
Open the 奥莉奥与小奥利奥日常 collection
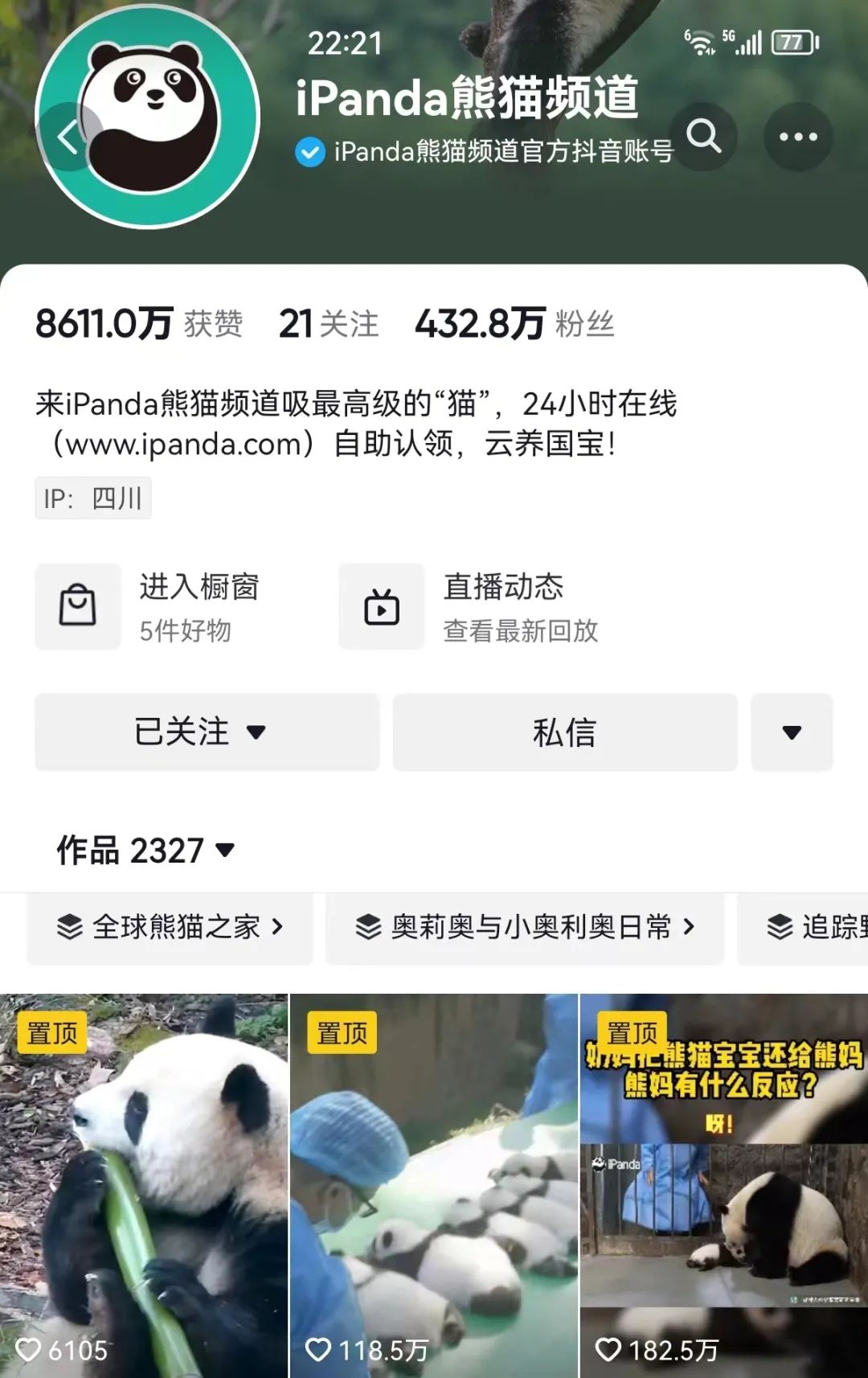525,928
